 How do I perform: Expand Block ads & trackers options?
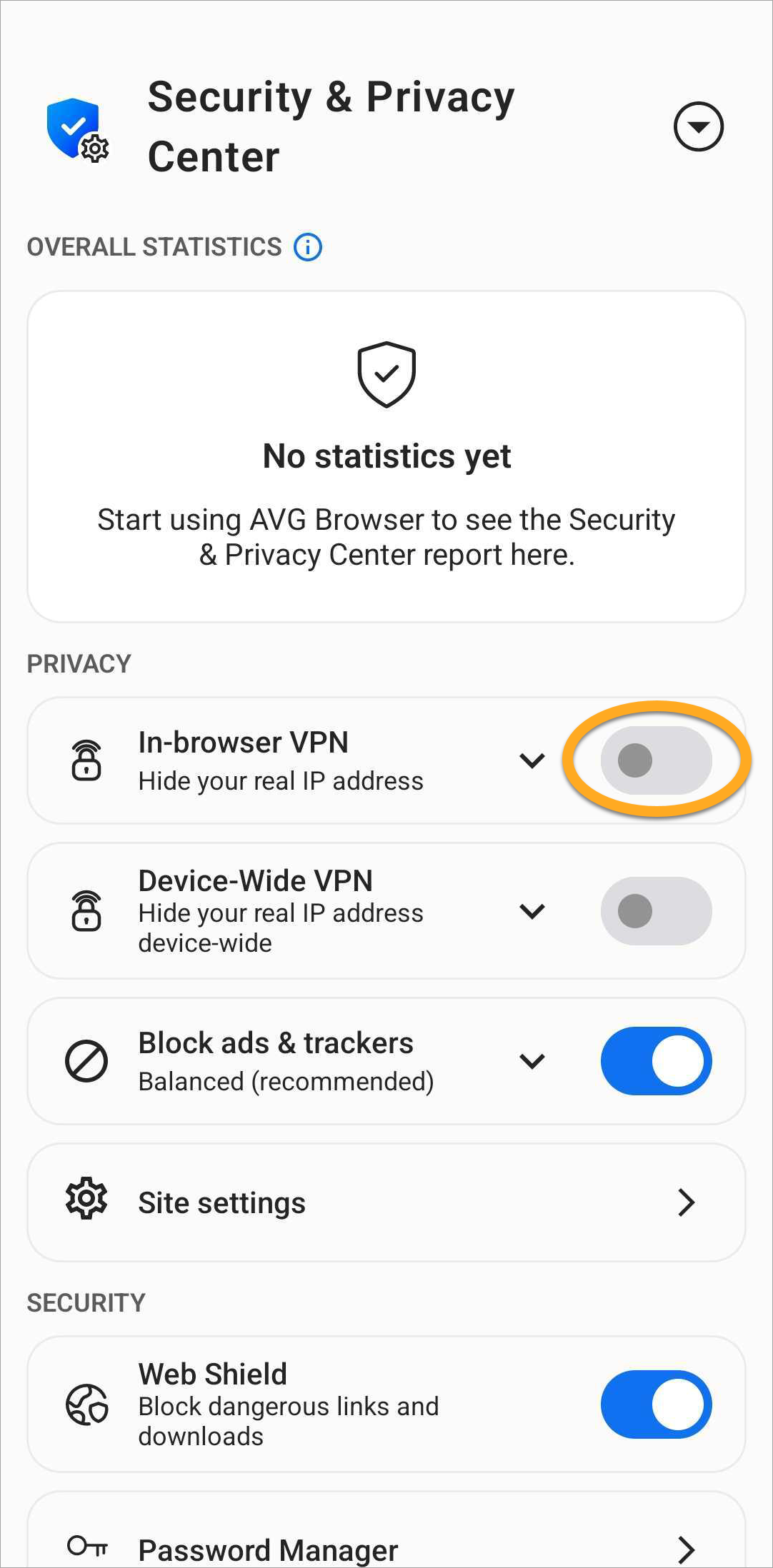click(532, 1061)
